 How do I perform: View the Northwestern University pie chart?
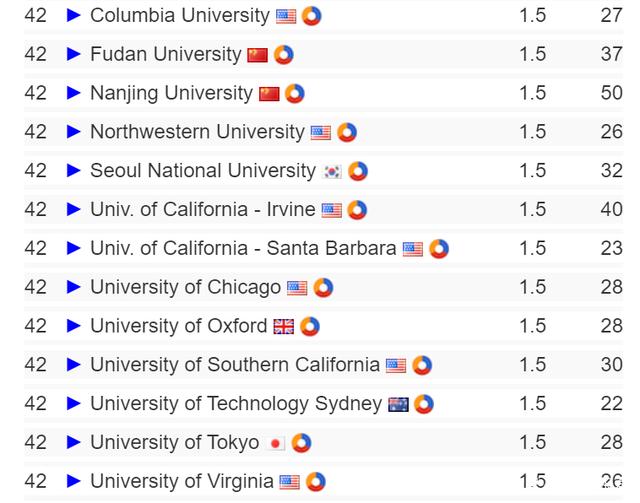(x=347, y=132)
